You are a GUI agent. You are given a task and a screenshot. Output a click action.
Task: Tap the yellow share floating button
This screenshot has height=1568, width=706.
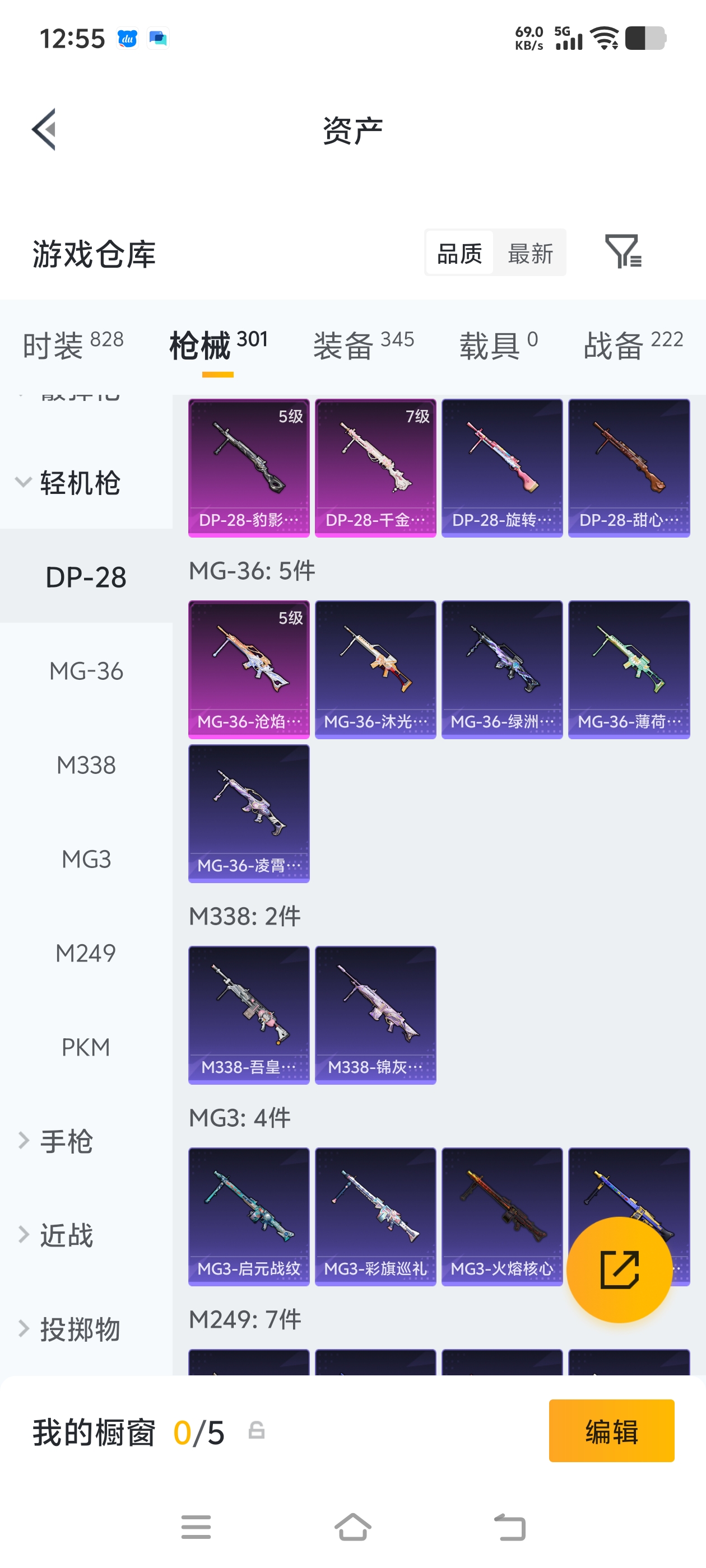point(620,1270)
